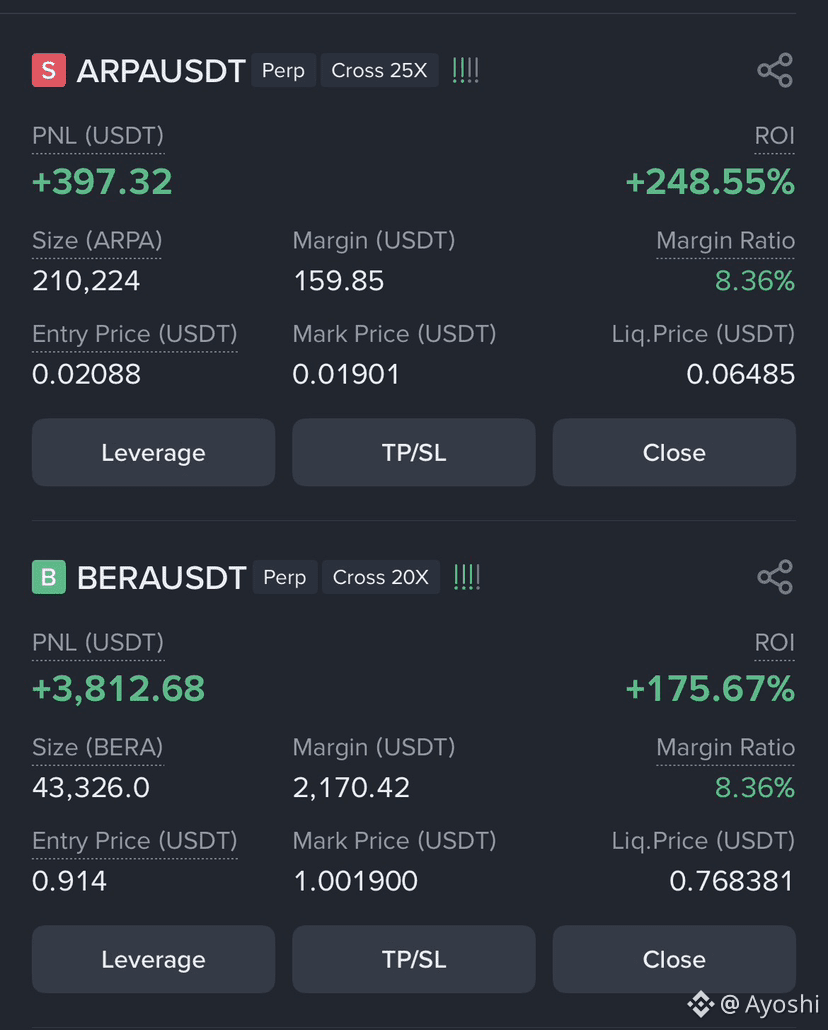Viewport: 828px width, 1030px height.
Task: Open Cross 20X margin settings
Action: coord(380,577)
